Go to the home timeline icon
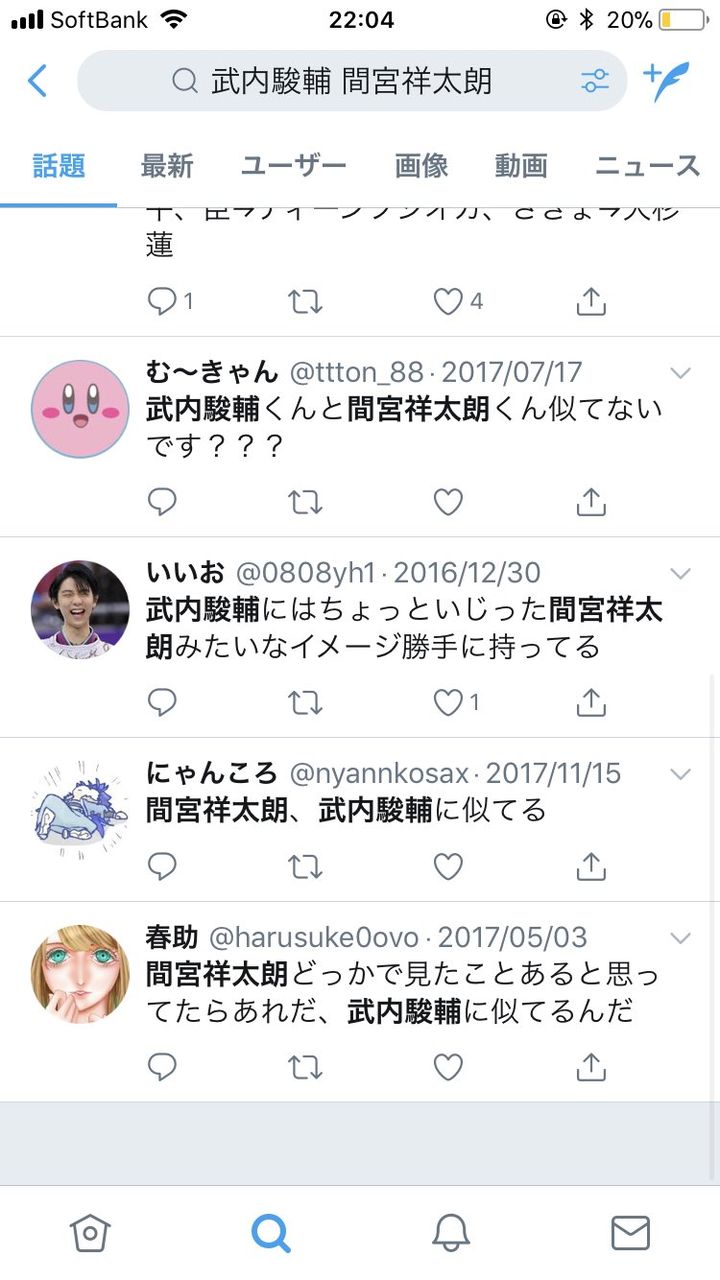Viewport: 720px width, 1280px height. 90,1233
